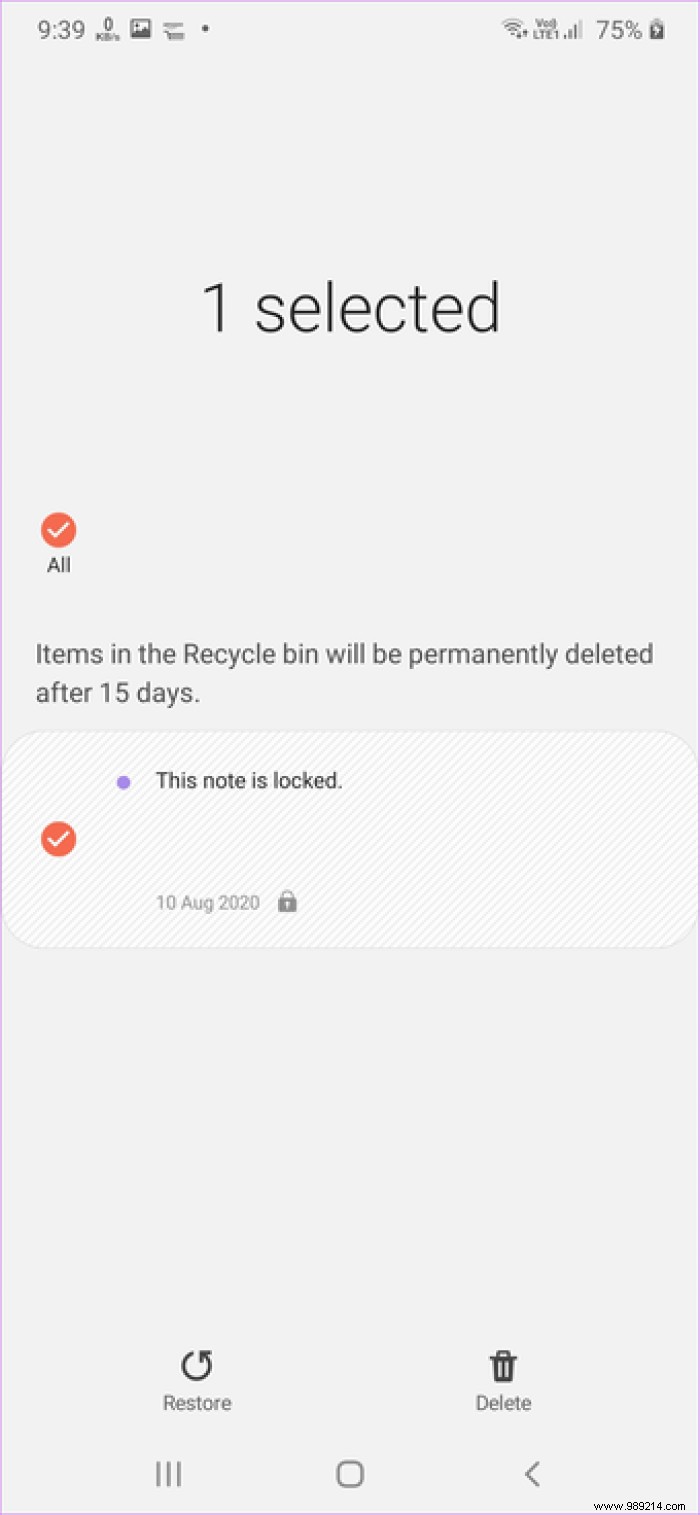Go to the home screen

coord(350,1473)
